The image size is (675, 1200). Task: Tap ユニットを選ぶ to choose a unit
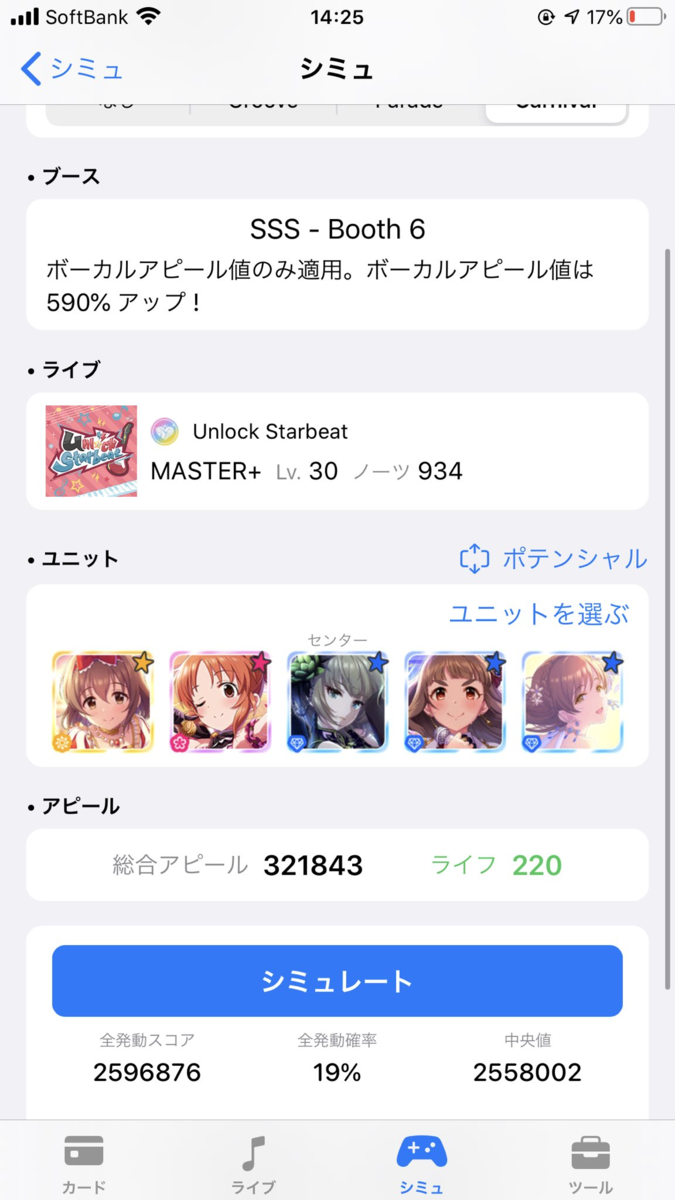538,614
